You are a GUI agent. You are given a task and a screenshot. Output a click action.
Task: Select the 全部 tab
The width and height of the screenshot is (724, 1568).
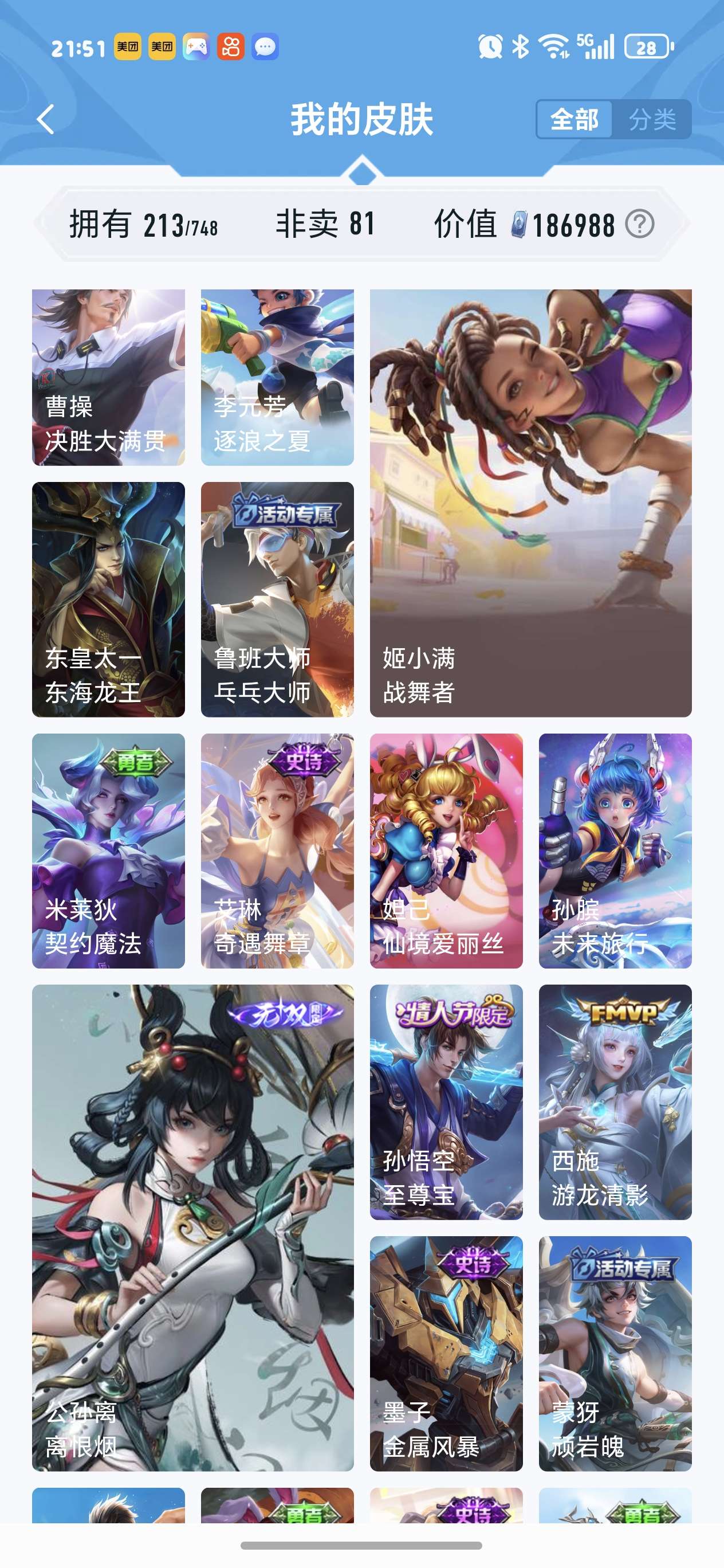(x=574, y=119)
